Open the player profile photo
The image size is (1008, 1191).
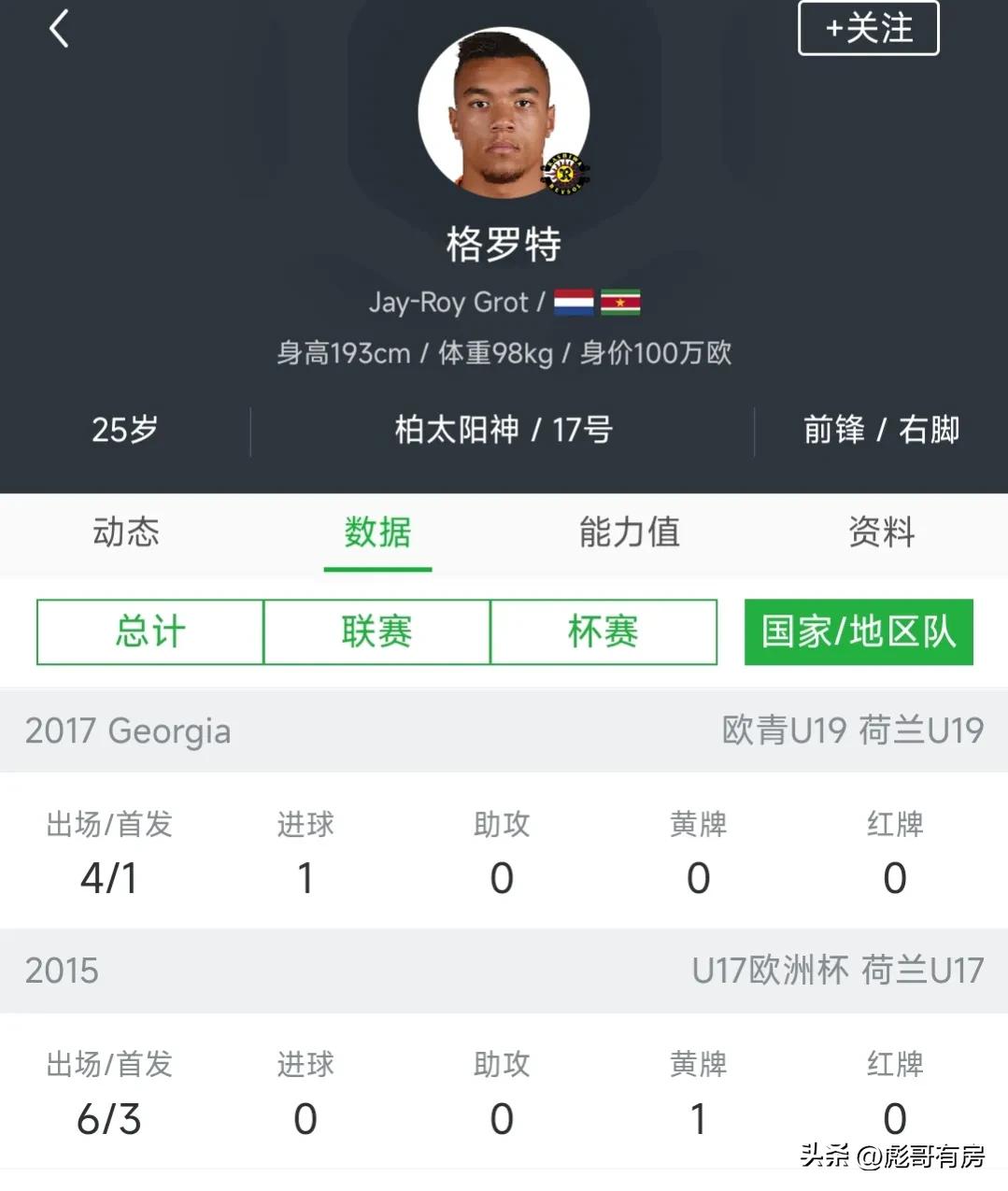click(504, 110)
